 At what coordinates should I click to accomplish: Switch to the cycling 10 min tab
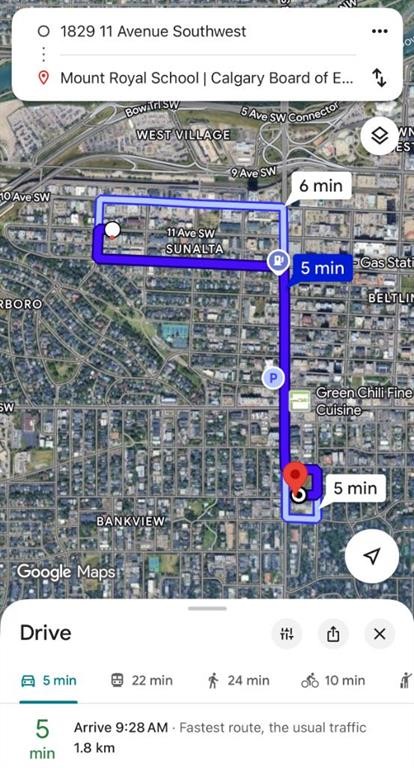333,680
